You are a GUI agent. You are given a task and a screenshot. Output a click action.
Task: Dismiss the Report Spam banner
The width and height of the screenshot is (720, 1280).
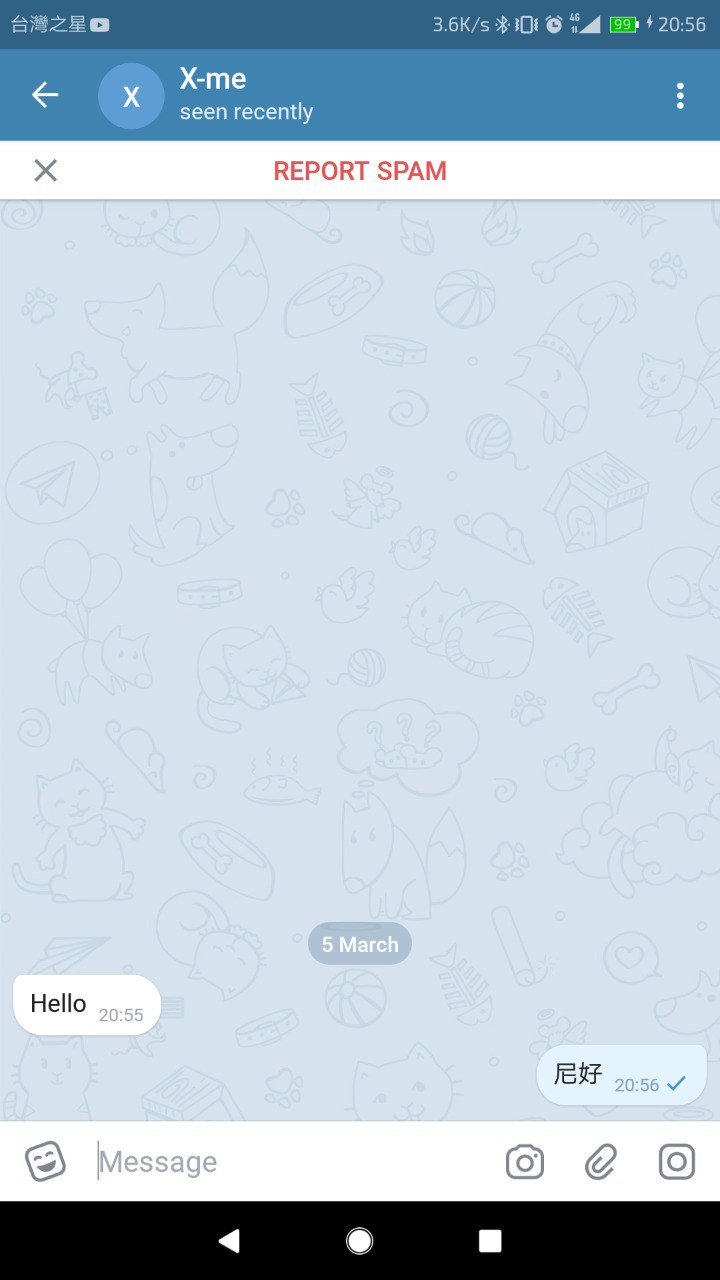[x=45, y=171]
